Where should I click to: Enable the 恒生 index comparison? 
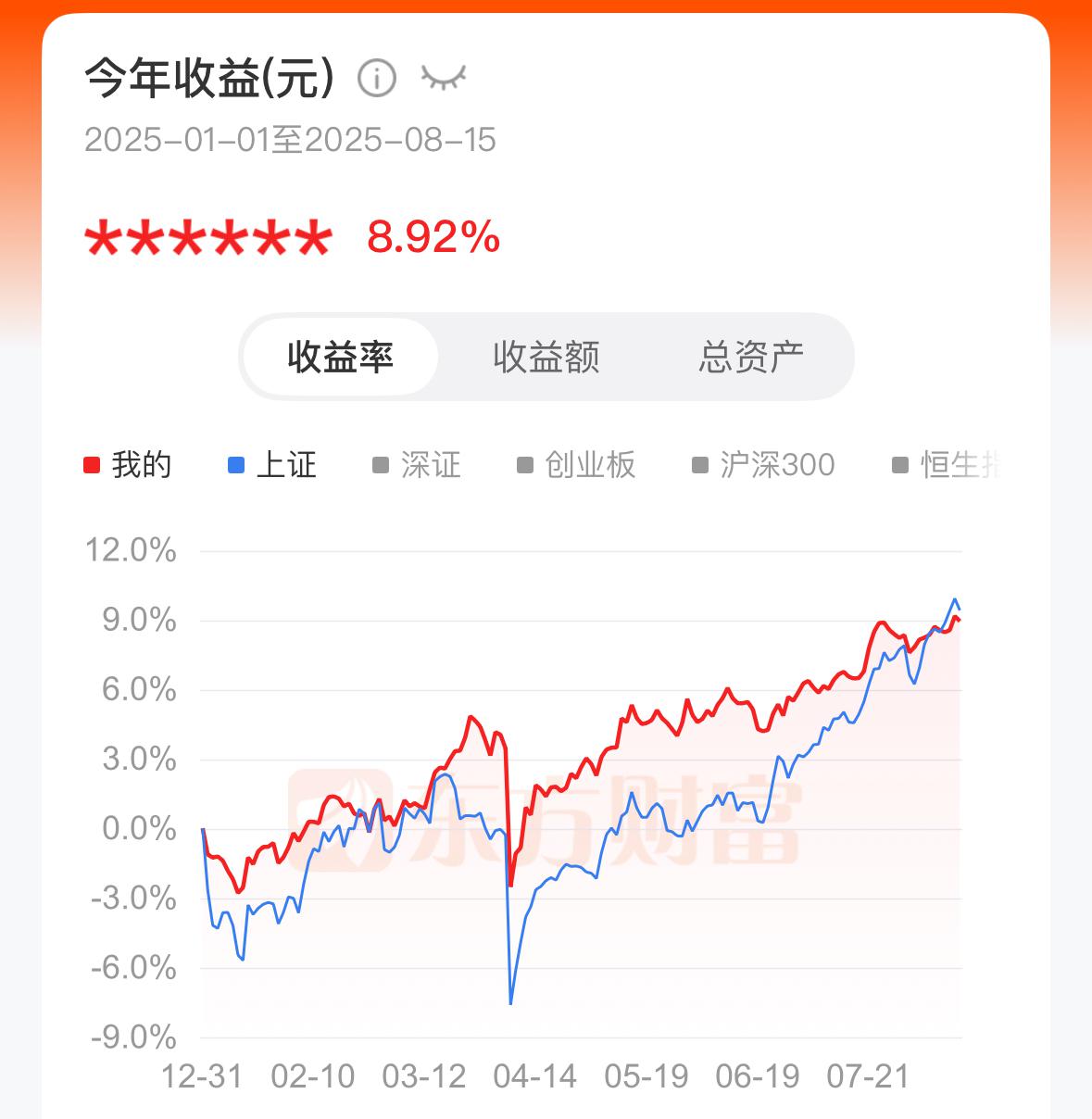click(947, 465)
